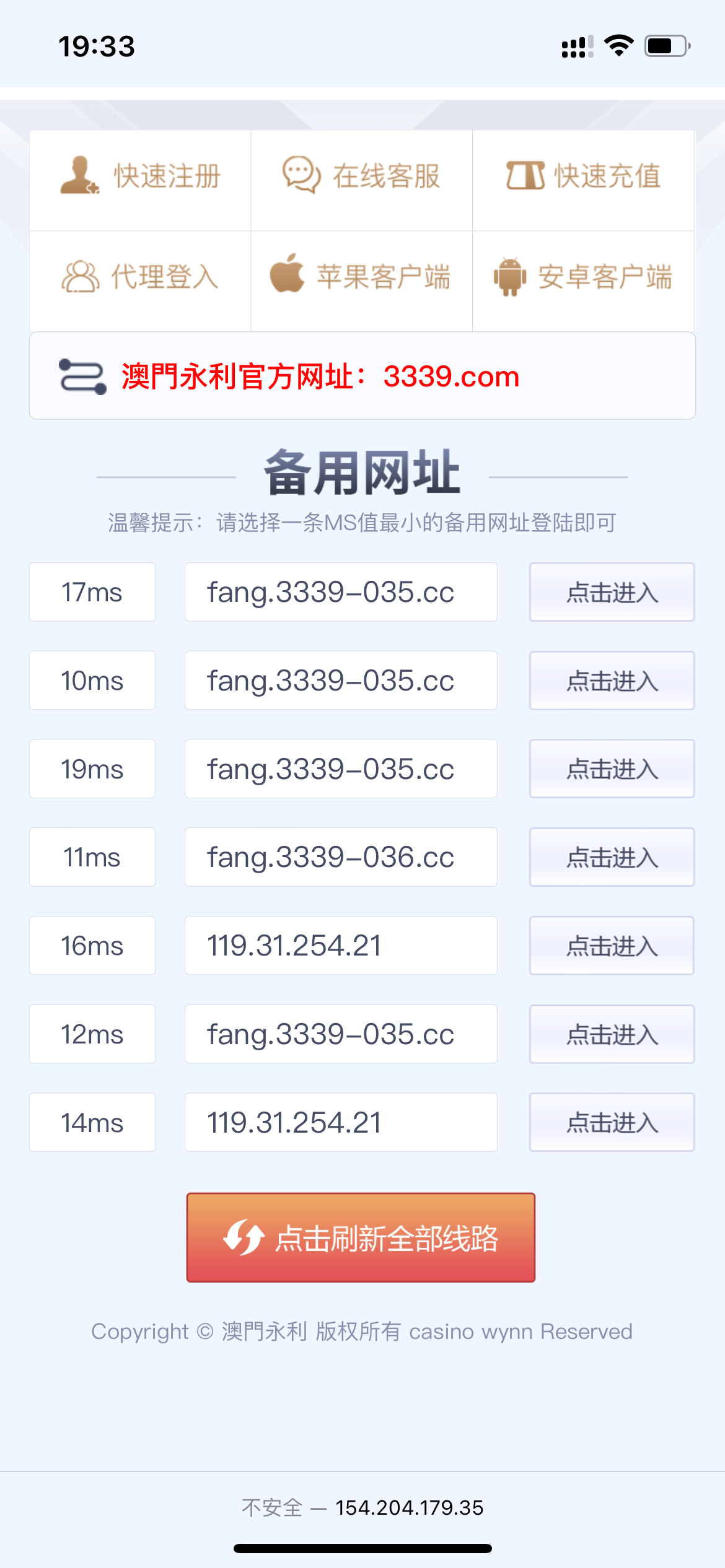Tap 点击刷新全部线路 to refresh all lines

[361, 1237]
